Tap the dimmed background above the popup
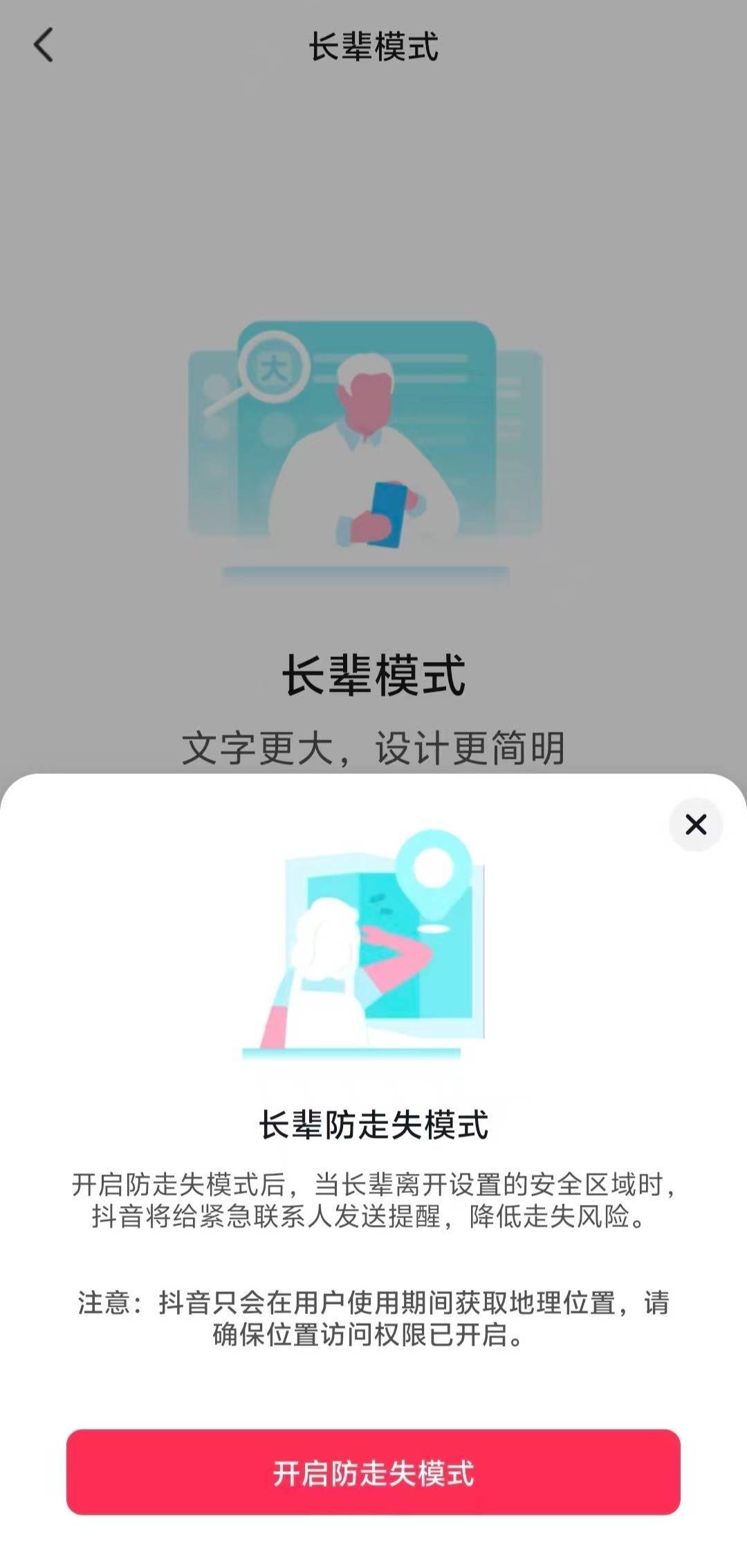 [373, 207]
